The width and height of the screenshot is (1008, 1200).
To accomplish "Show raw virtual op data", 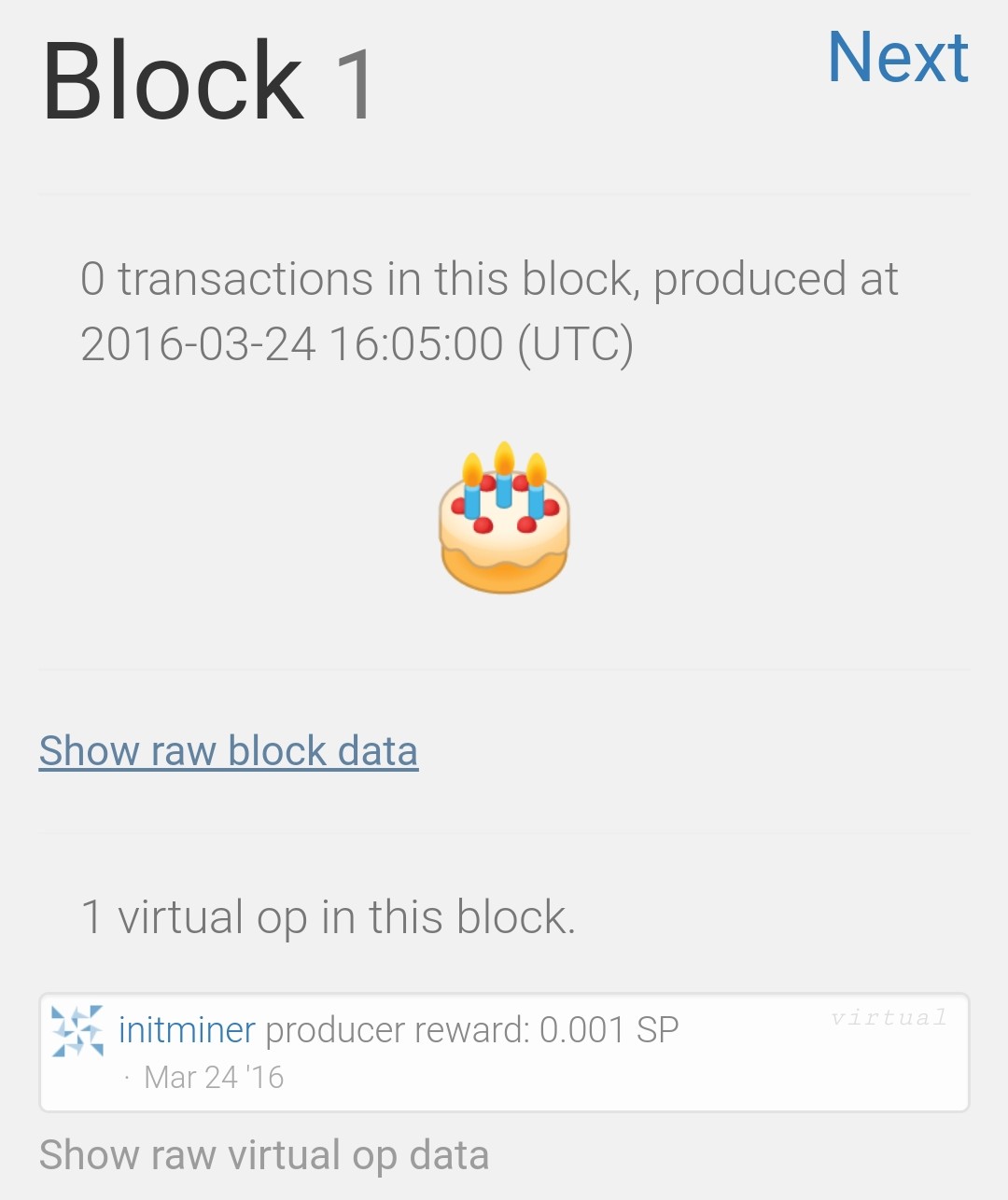I will [264, 1155].
